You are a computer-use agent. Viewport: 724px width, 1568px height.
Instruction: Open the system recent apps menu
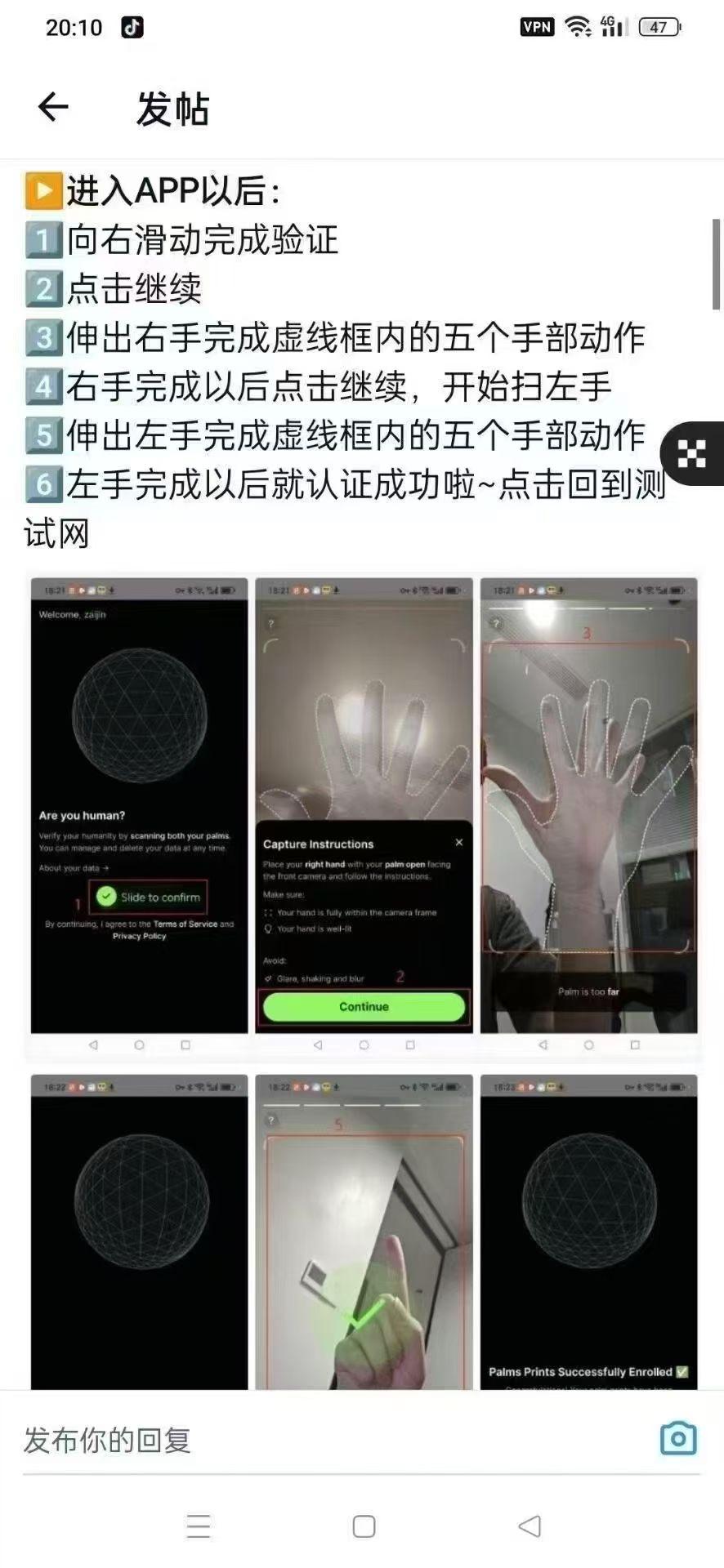199,1526
